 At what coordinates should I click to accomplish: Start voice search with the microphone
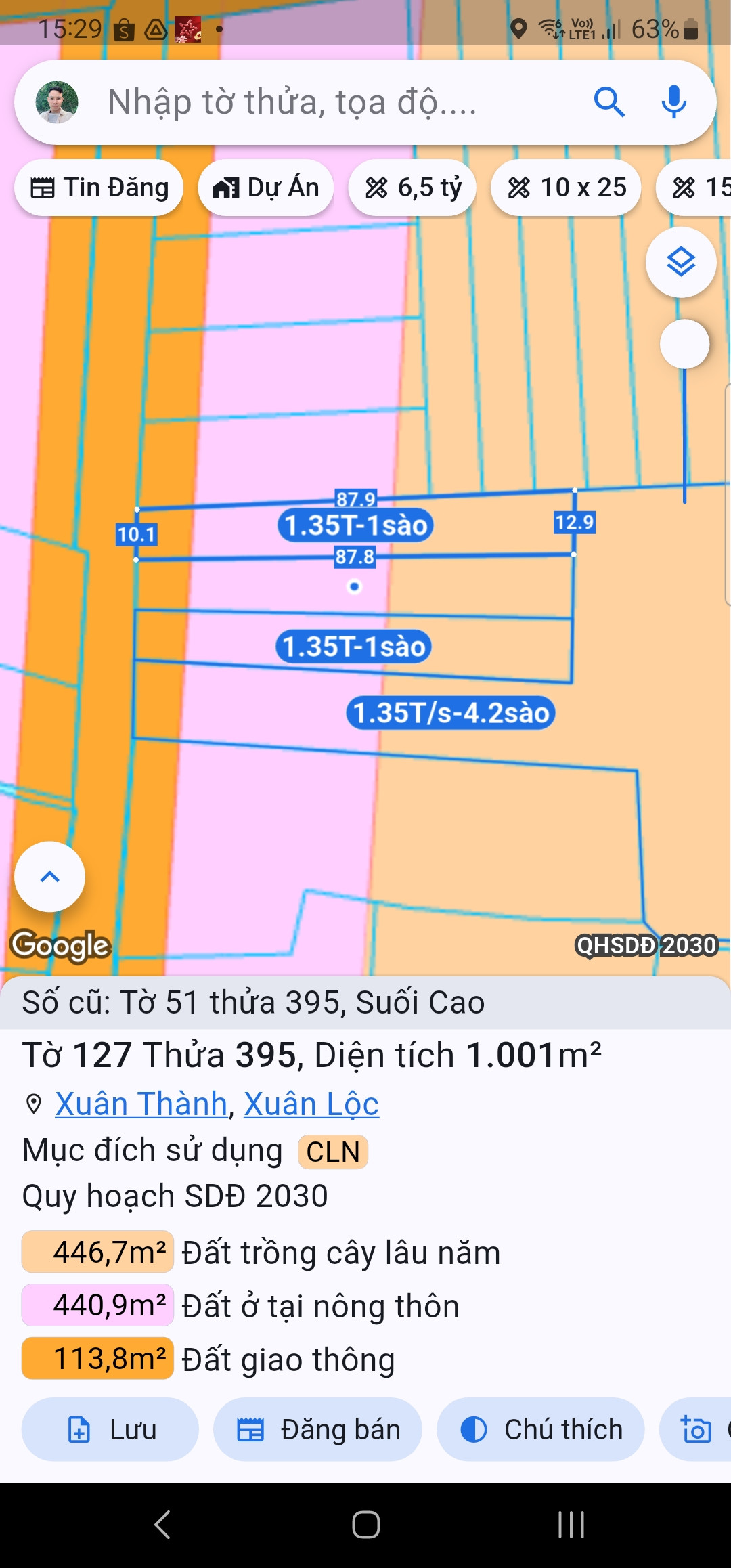point(673,103)
